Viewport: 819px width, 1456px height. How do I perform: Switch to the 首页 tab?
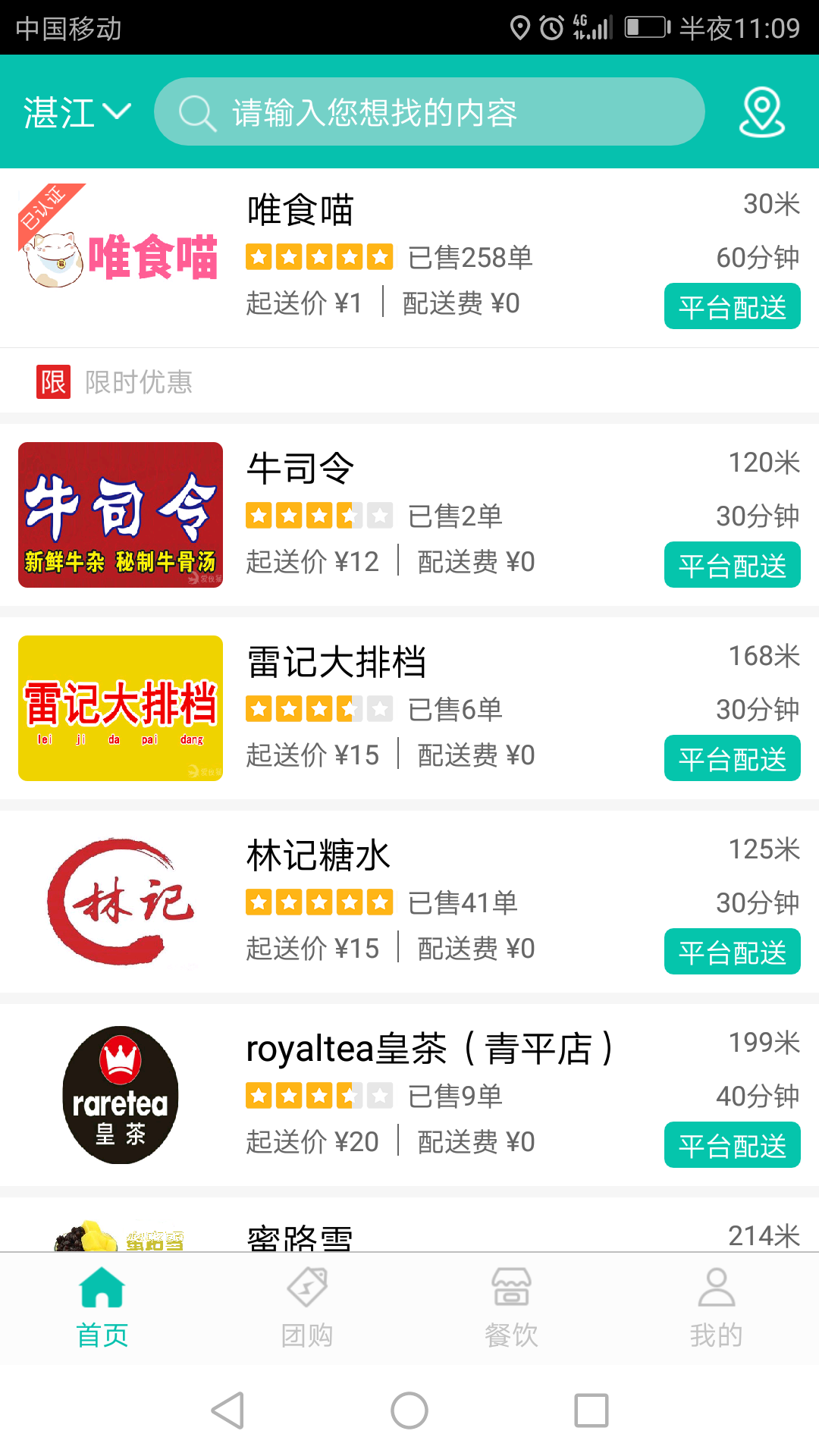(102, 1307)
